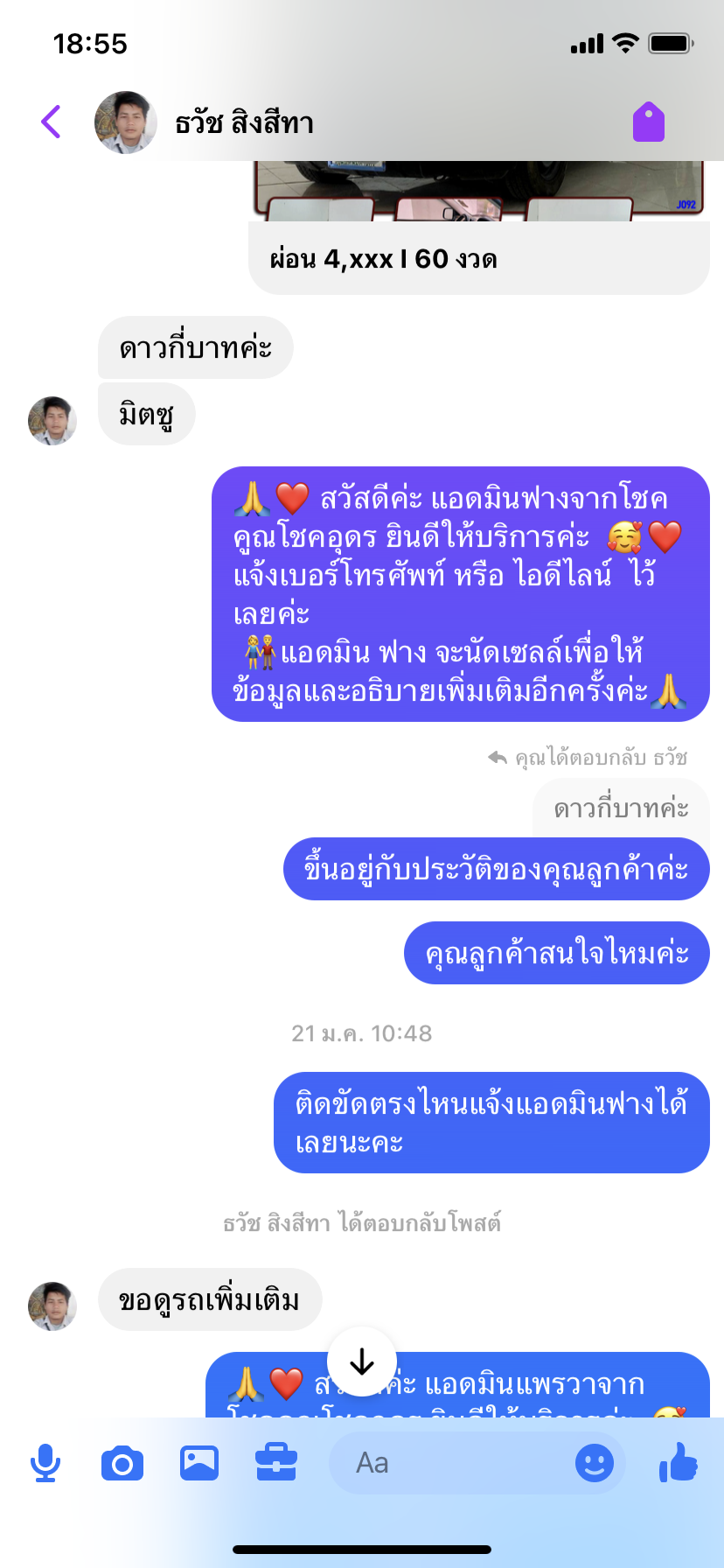Tap the quoted reply ดาวกี่บาทค่ะ
The height and width of the screenshot is (1568, 724).
(621, 808)
